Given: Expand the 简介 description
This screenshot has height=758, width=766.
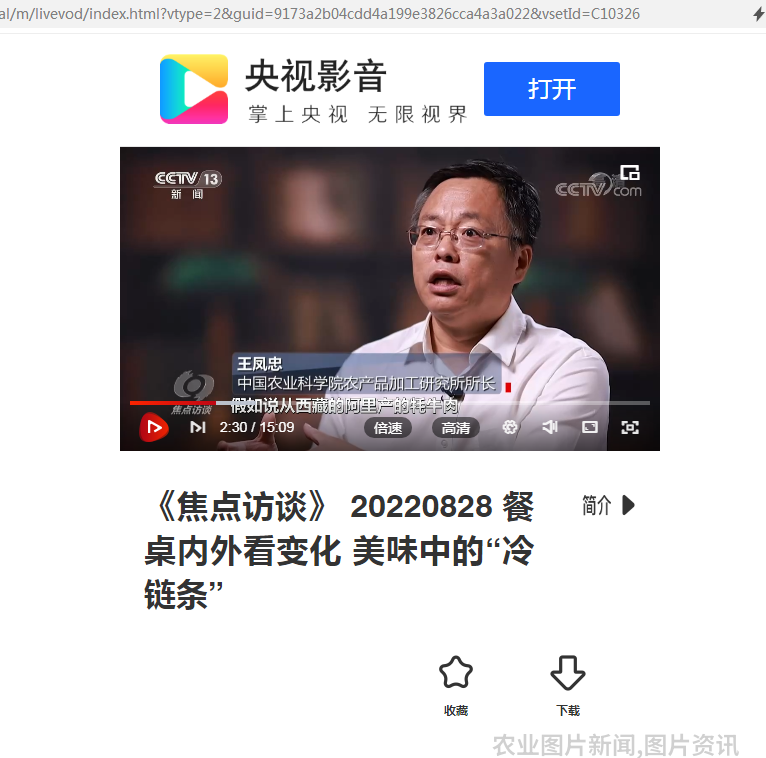Looking at the screenshot, I should (608, 506).
